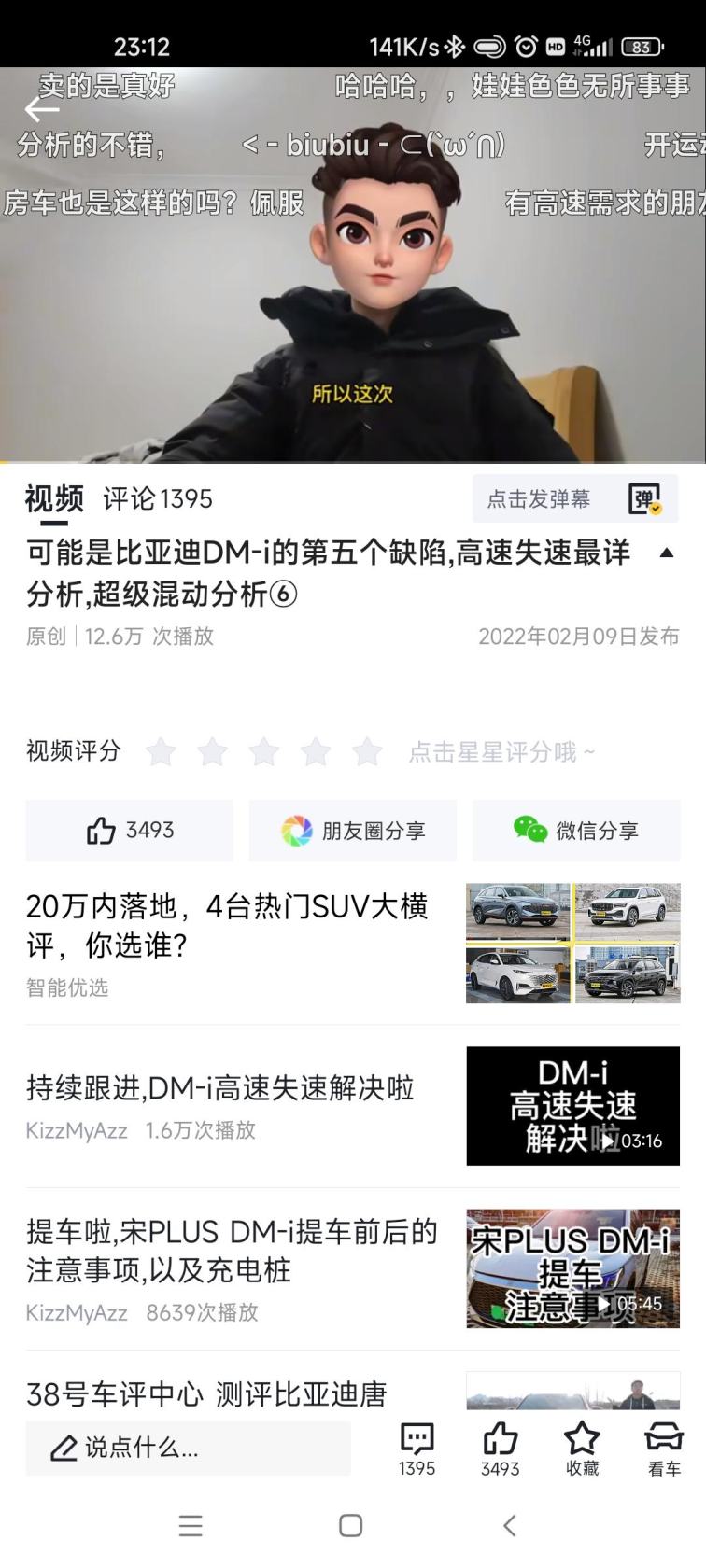Toggle the 弹 danmaku display icon
706x1568 pixels.
click(644, 499)
